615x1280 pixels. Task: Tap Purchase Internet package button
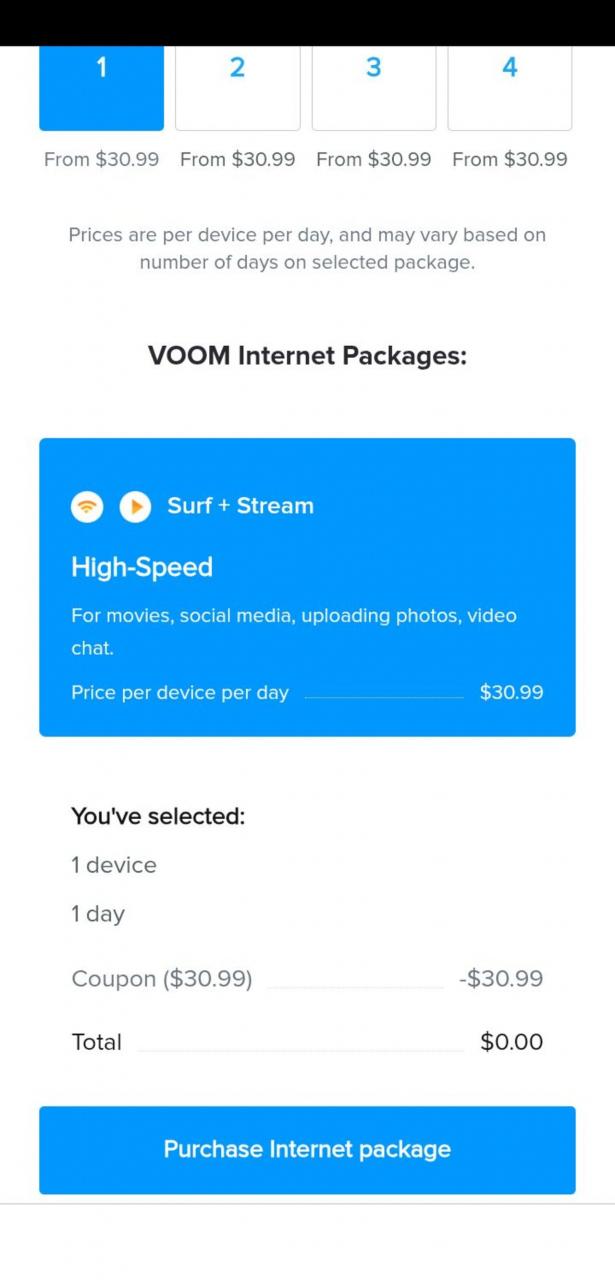point(307,1149)
